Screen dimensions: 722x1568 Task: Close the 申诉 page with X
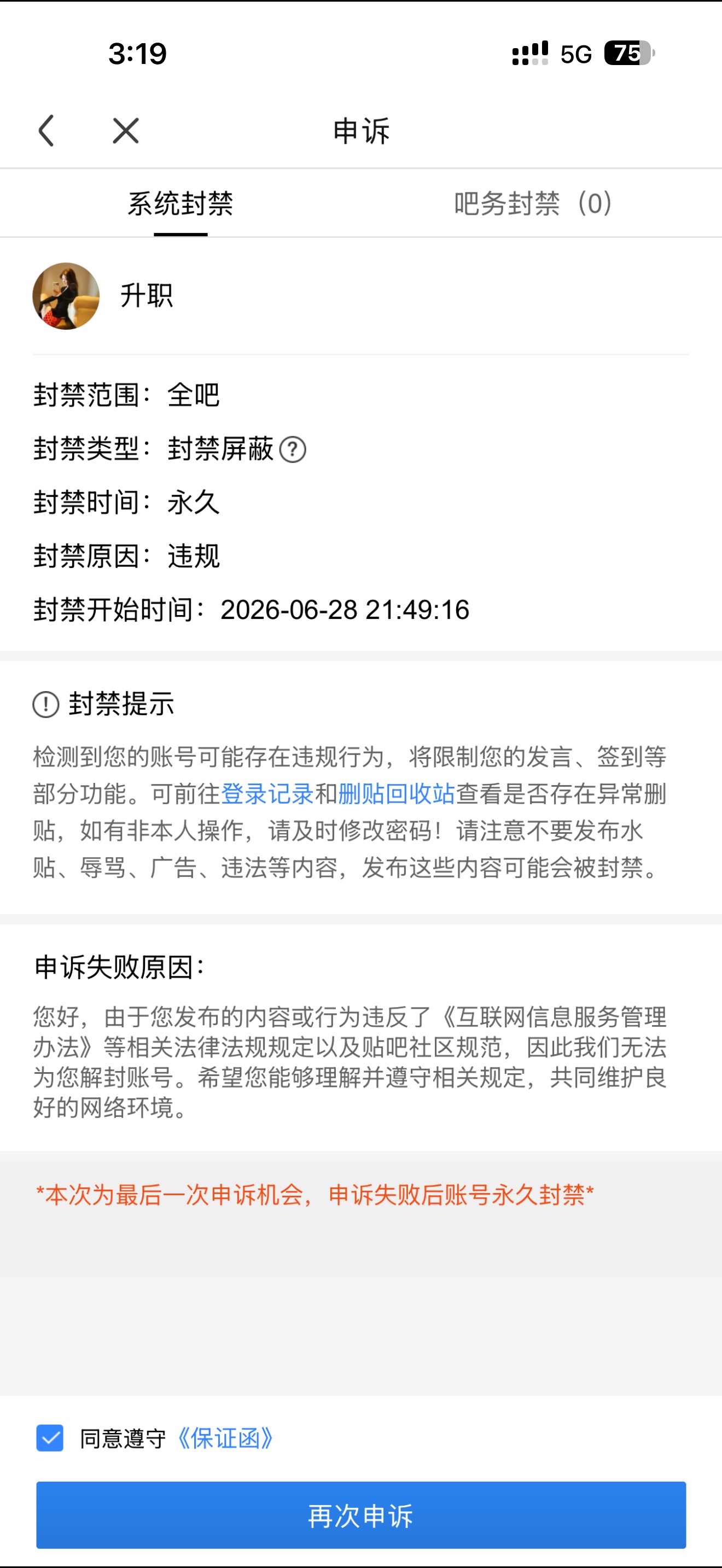point(125,130)
